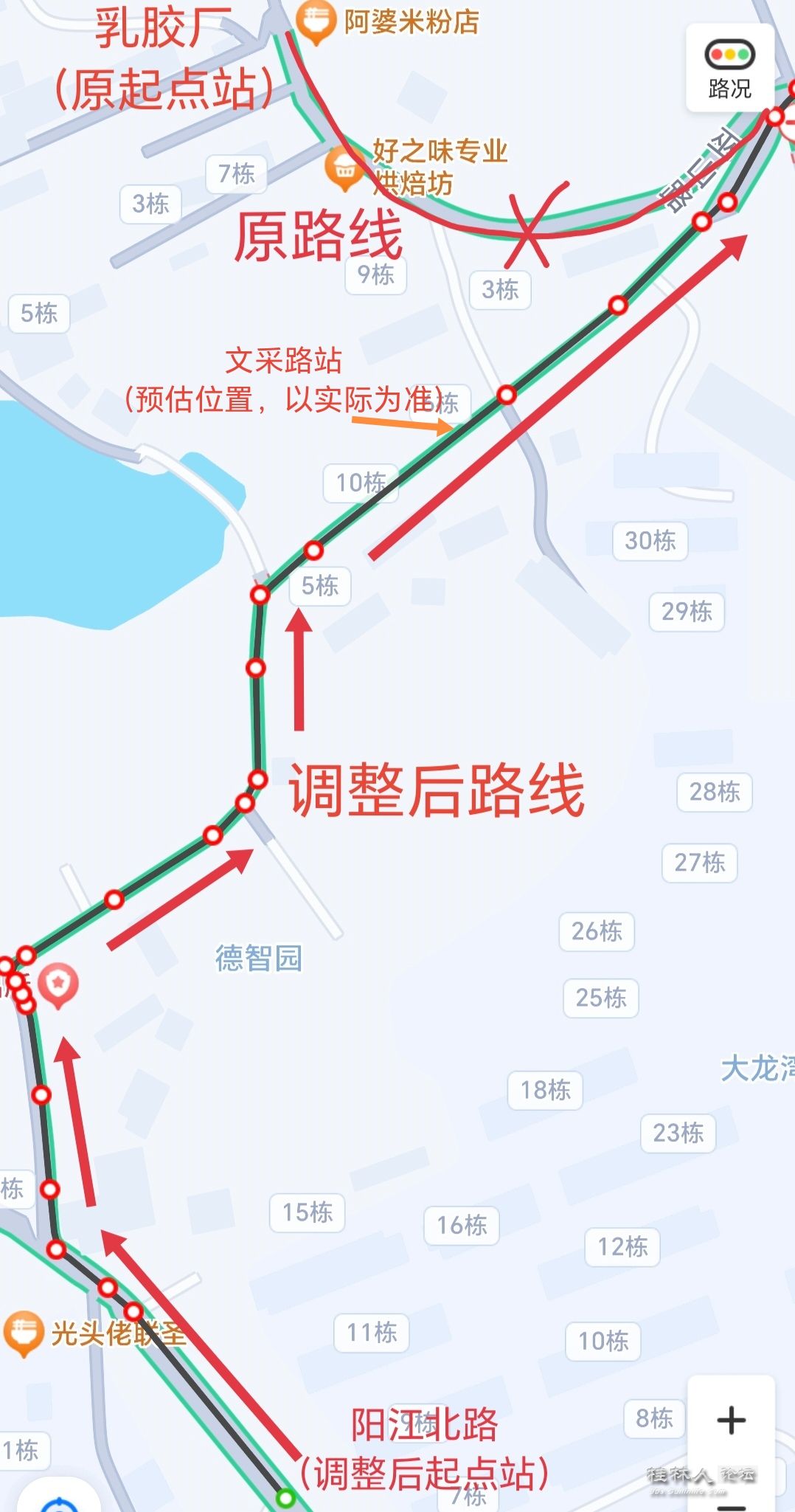Toggle the white stop marker beside 5栋 label
The image size is (795, 1512).
click(x=313, y=549)
